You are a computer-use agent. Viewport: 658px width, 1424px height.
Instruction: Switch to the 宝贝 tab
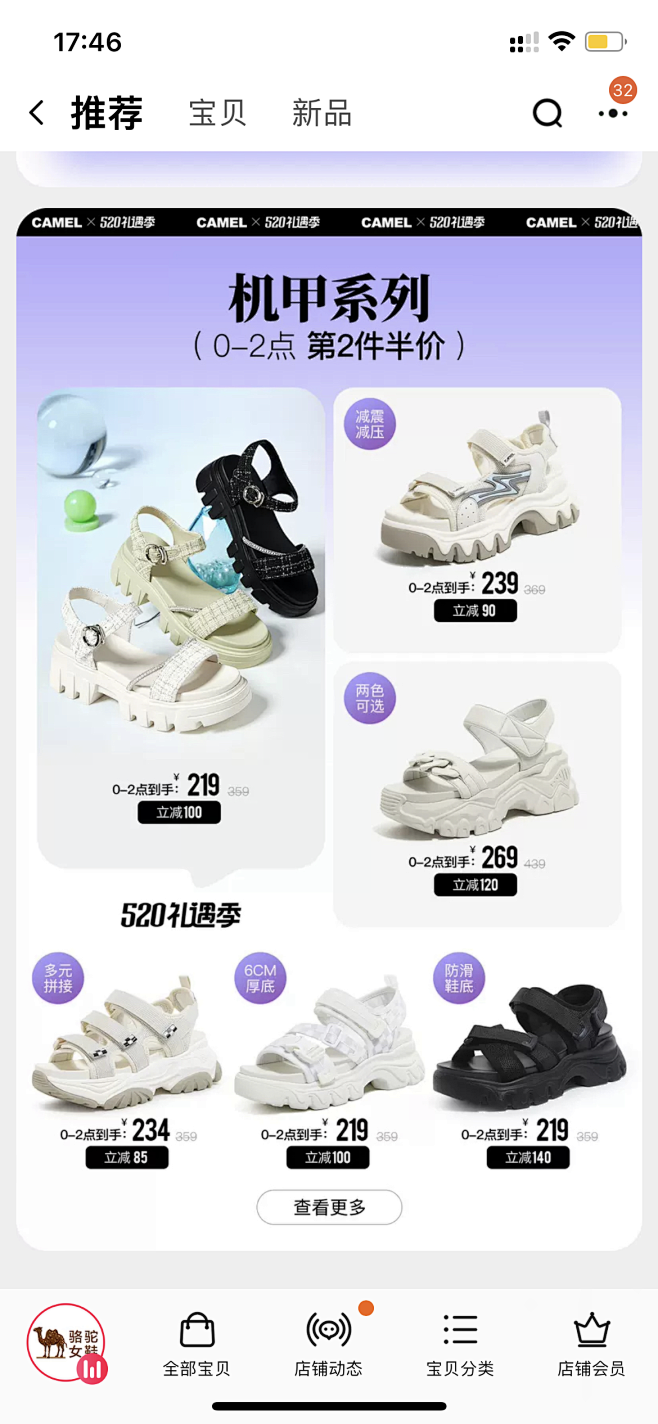point(217,113)
